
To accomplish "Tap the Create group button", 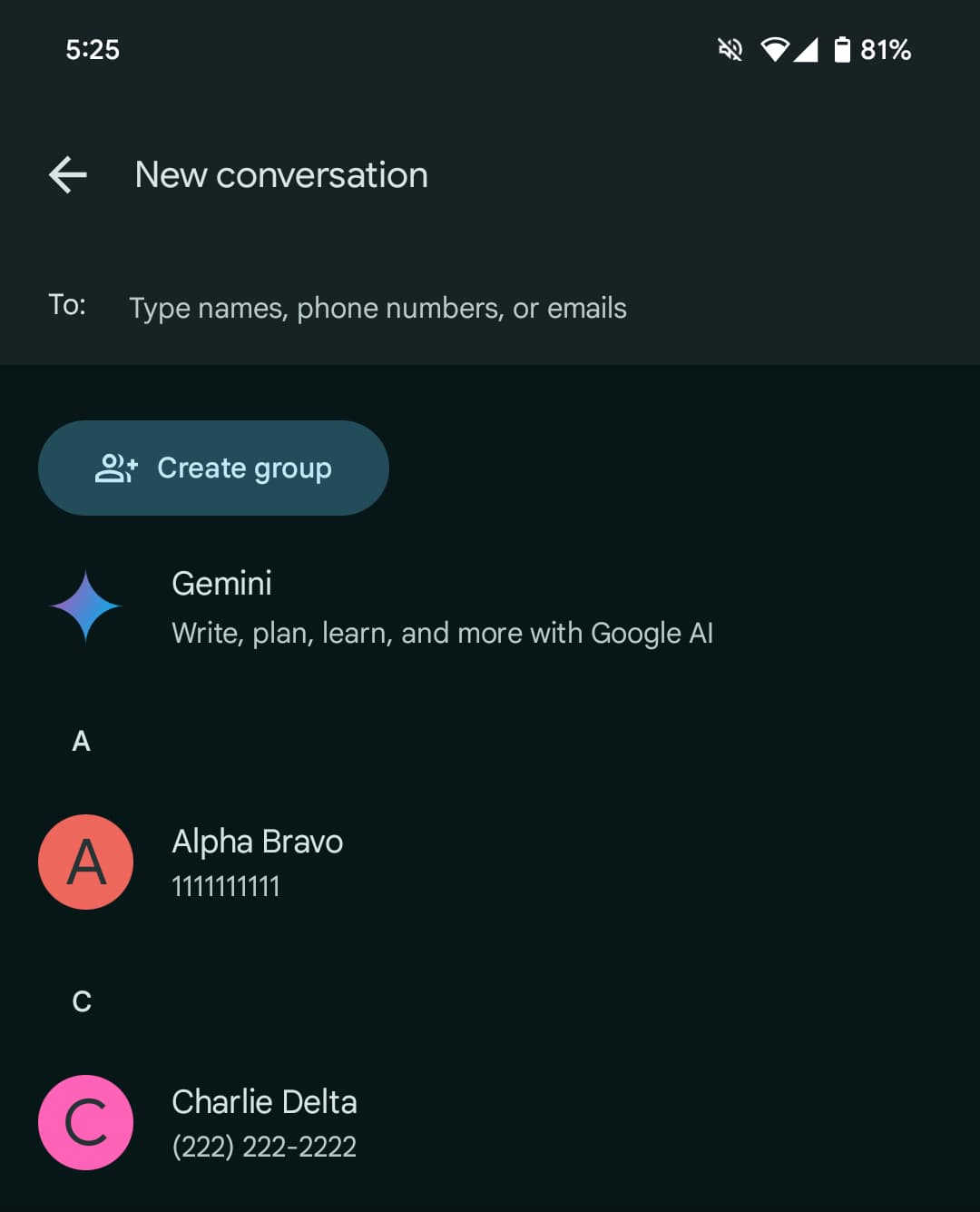I will pos(213,468).
